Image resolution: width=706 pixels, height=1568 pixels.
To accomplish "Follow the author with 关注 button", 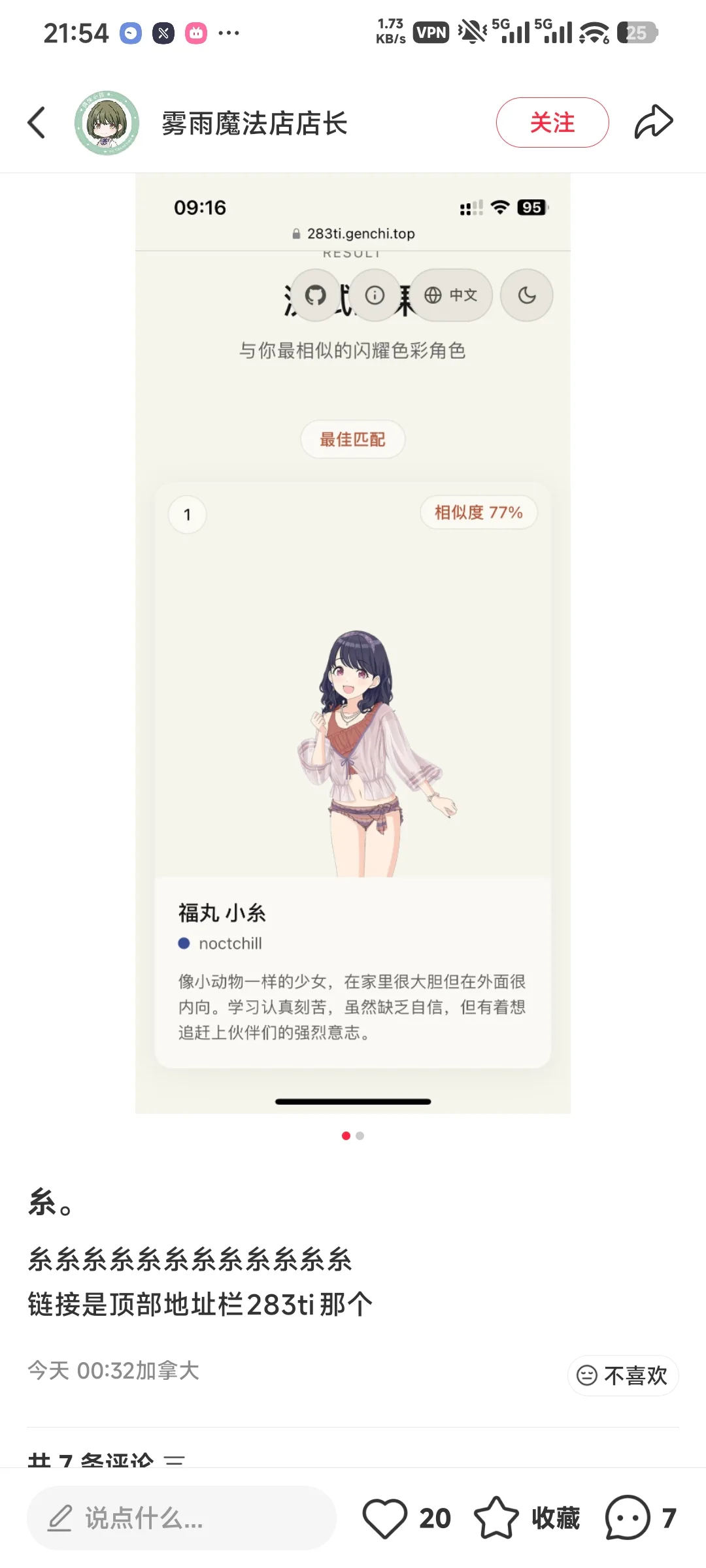I will click(x=552, y=123).
